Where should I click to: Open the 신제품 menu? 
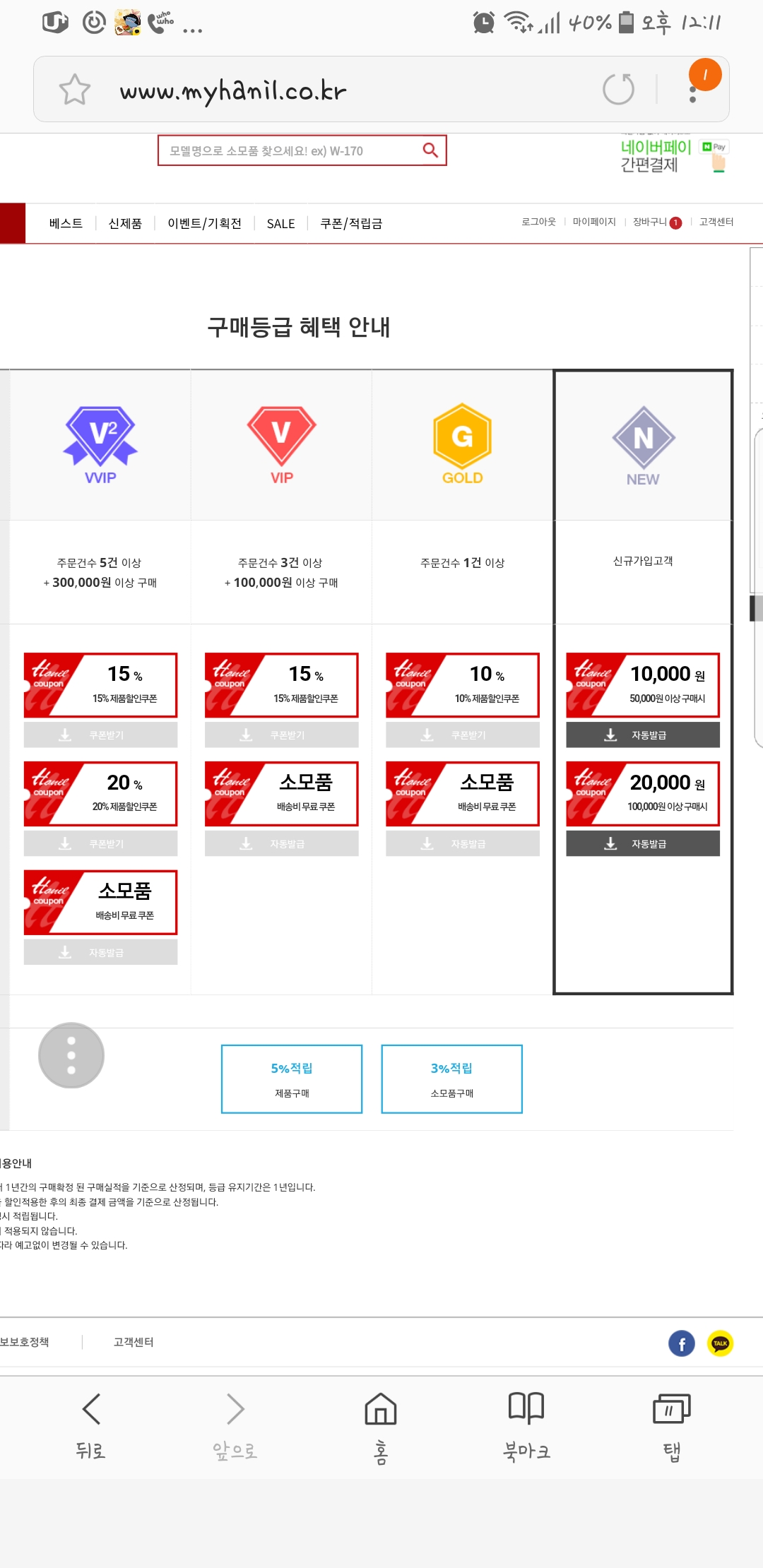pyautogui.click(x=125, y=223)
